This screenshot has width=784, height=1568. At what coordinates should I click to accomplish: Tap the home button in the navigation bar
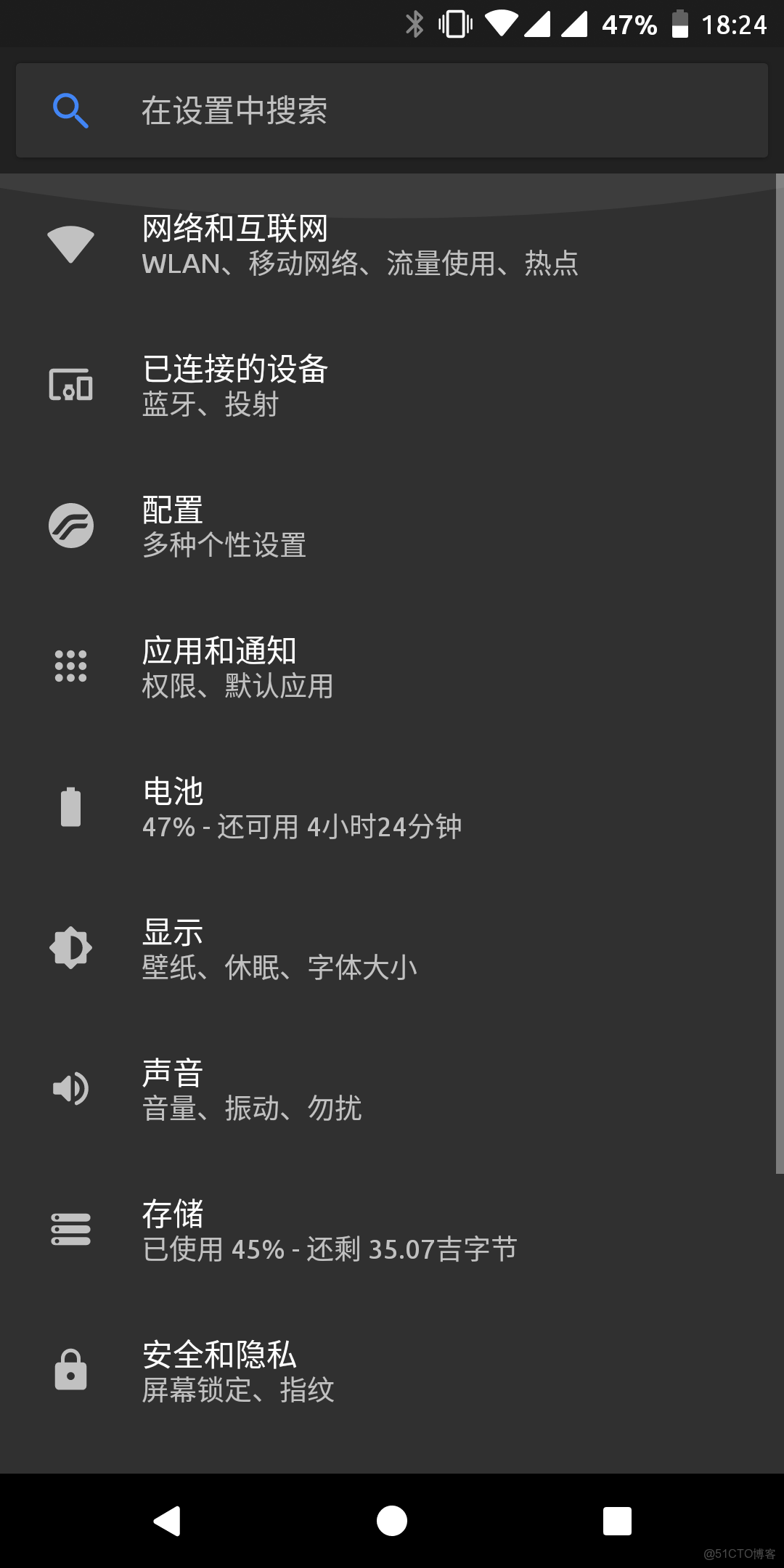(392, 1521)
